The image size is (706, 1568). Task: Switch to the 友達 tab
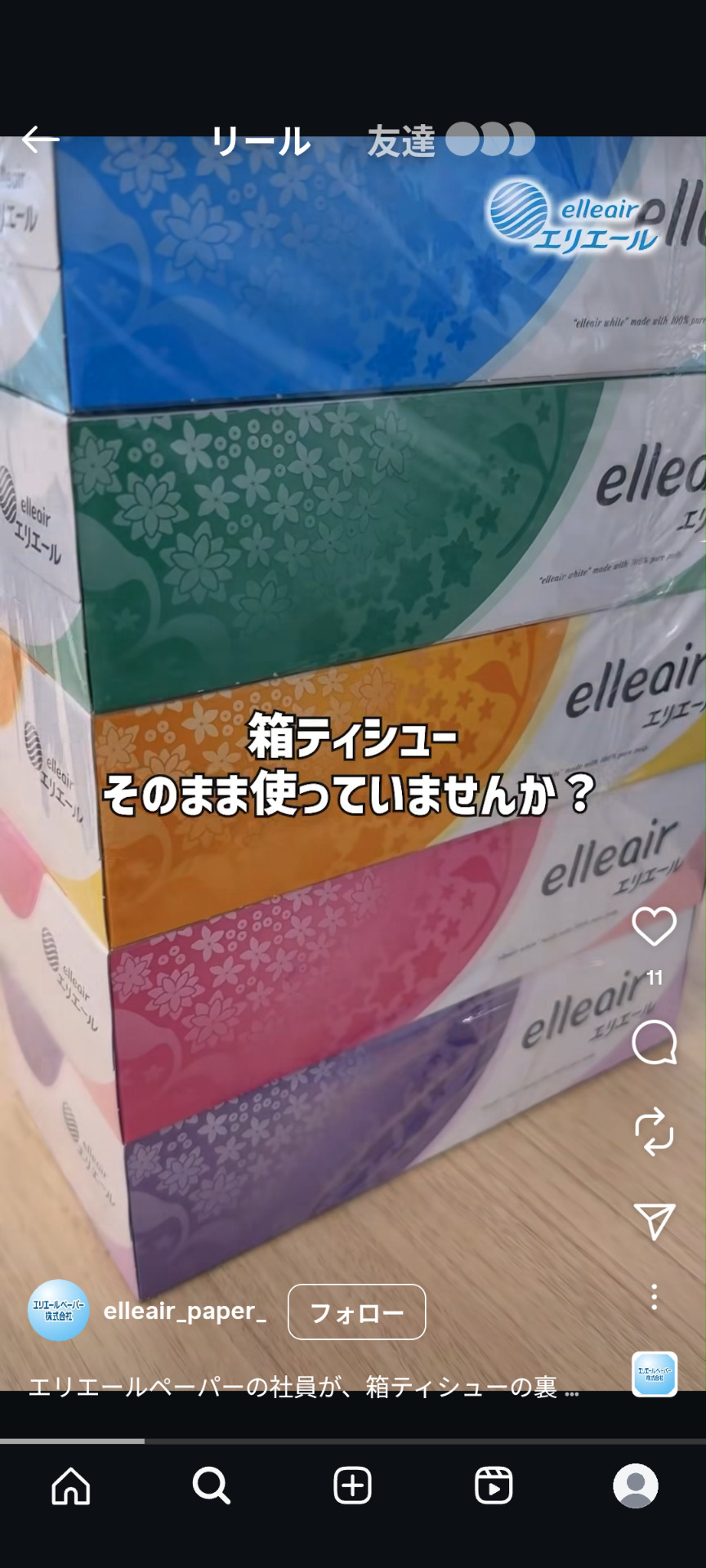[x=401, y=141]
